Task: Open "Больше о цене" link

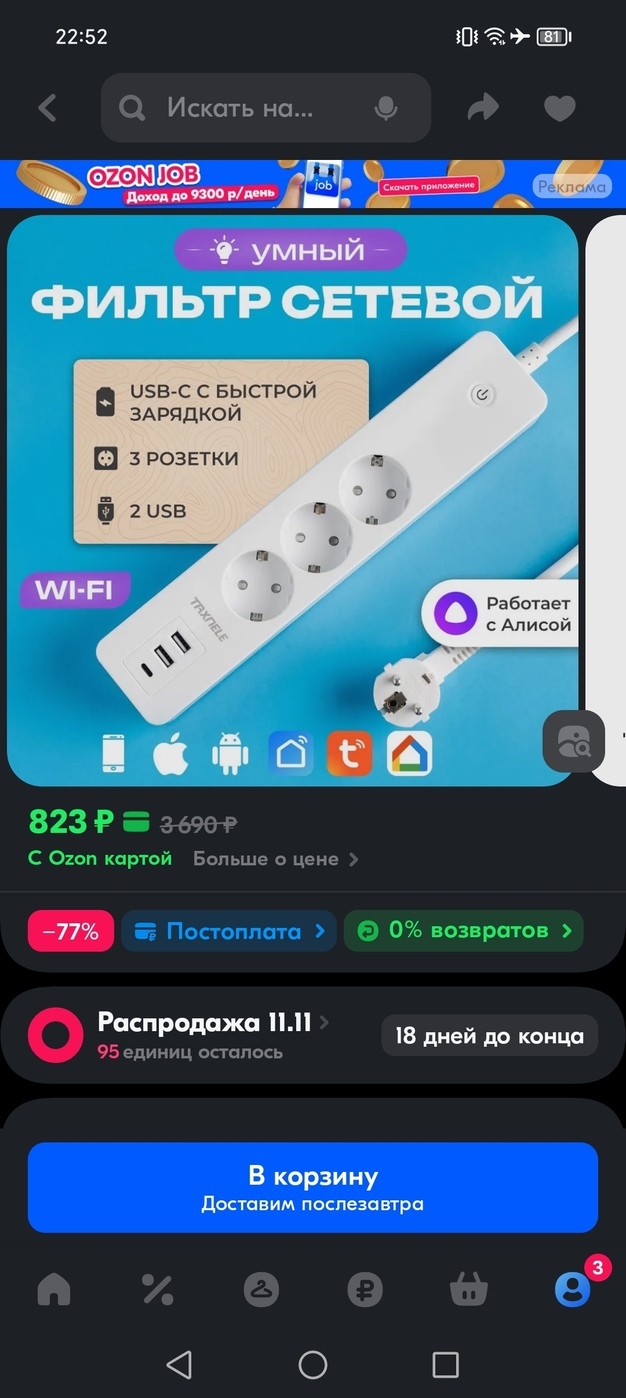Action: point(275,859)
